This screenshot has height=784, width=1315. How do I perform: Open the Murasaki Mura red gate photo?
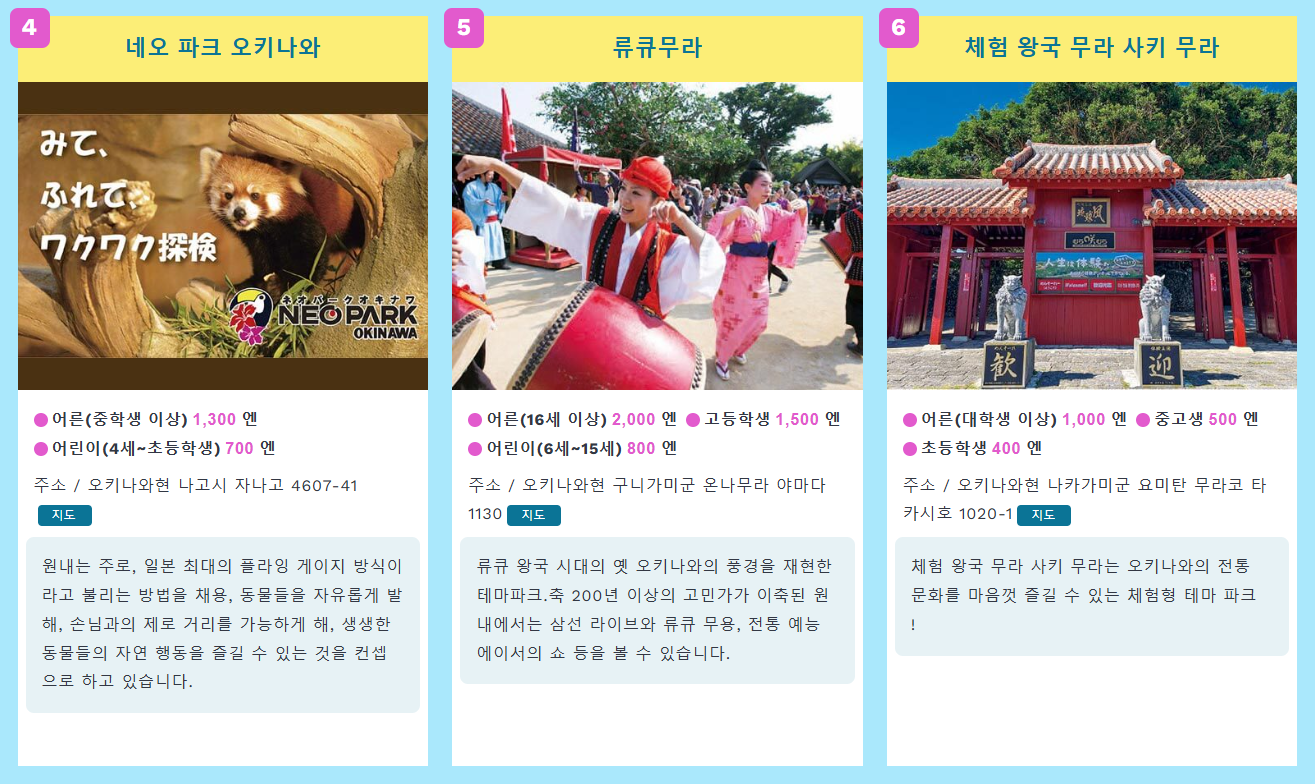[x=1092, y=236]
